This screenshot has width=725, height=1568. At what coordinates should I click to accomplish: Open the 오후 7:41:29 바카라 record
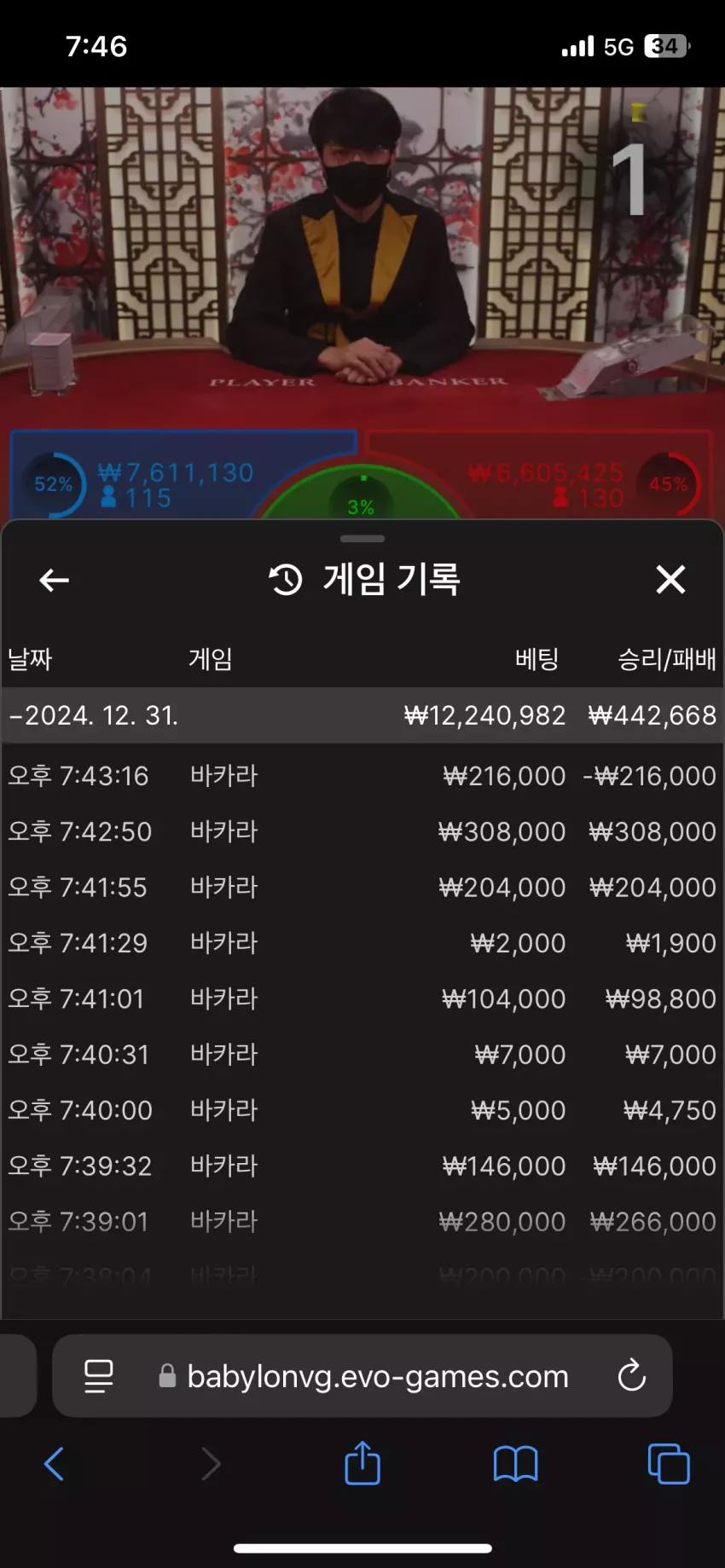[x=362, y=943]
